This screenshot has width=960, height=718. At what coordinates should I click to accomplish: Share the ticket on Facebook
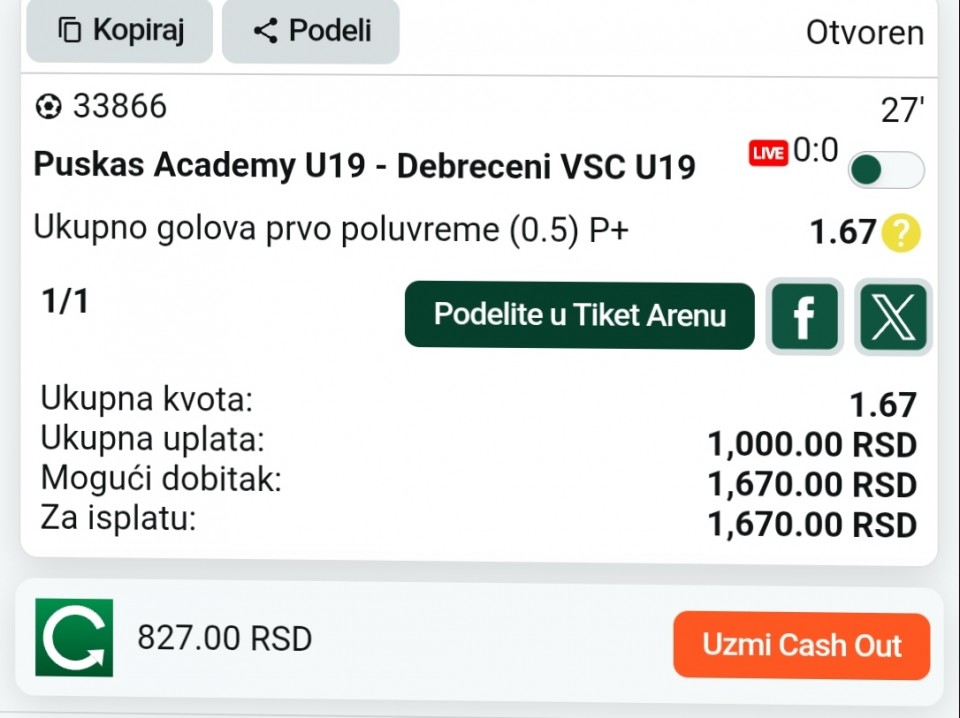coord(804,317)
